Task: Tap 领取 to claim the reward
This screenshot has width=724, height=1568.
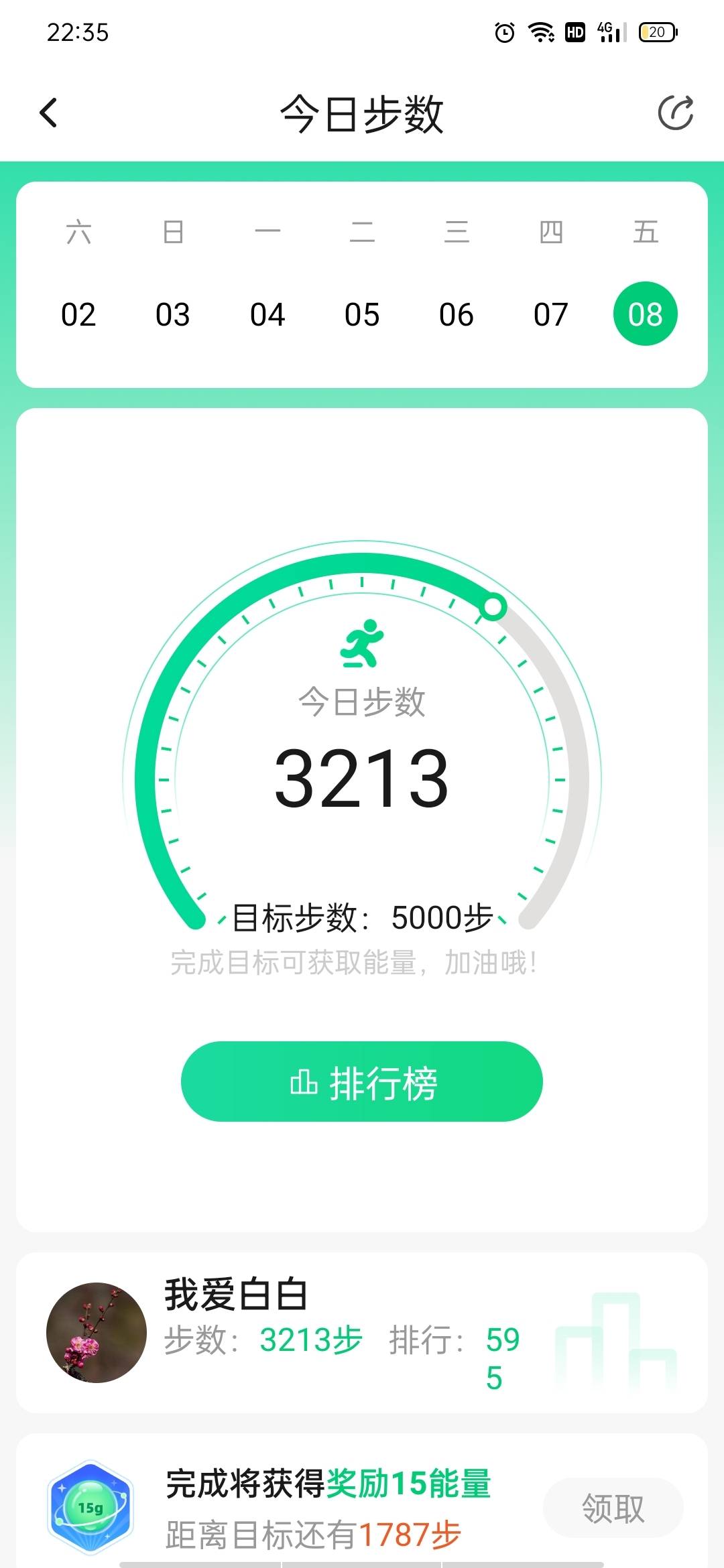Action: coord(615,1506)
